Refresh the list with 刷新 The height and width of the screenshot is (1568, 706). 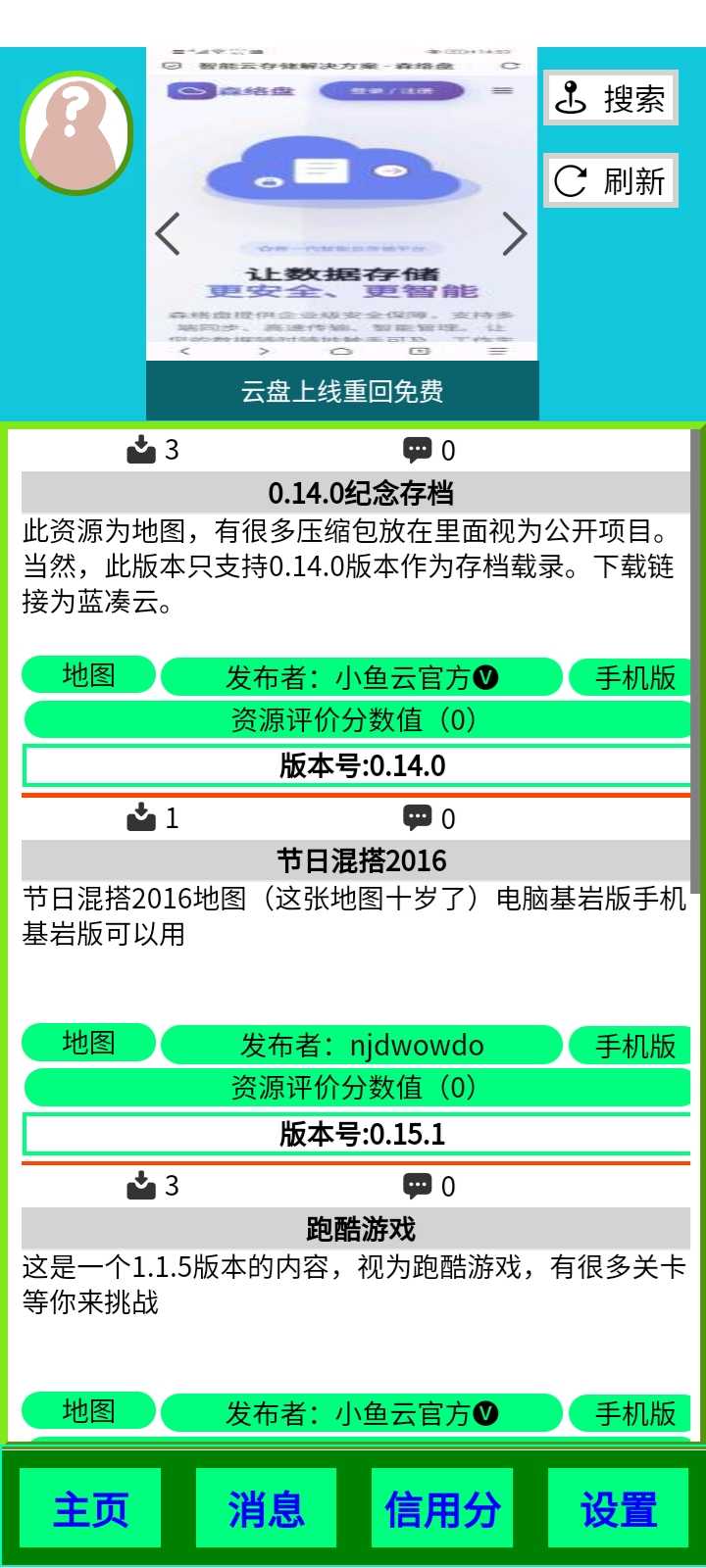click(x=610, y=181)
